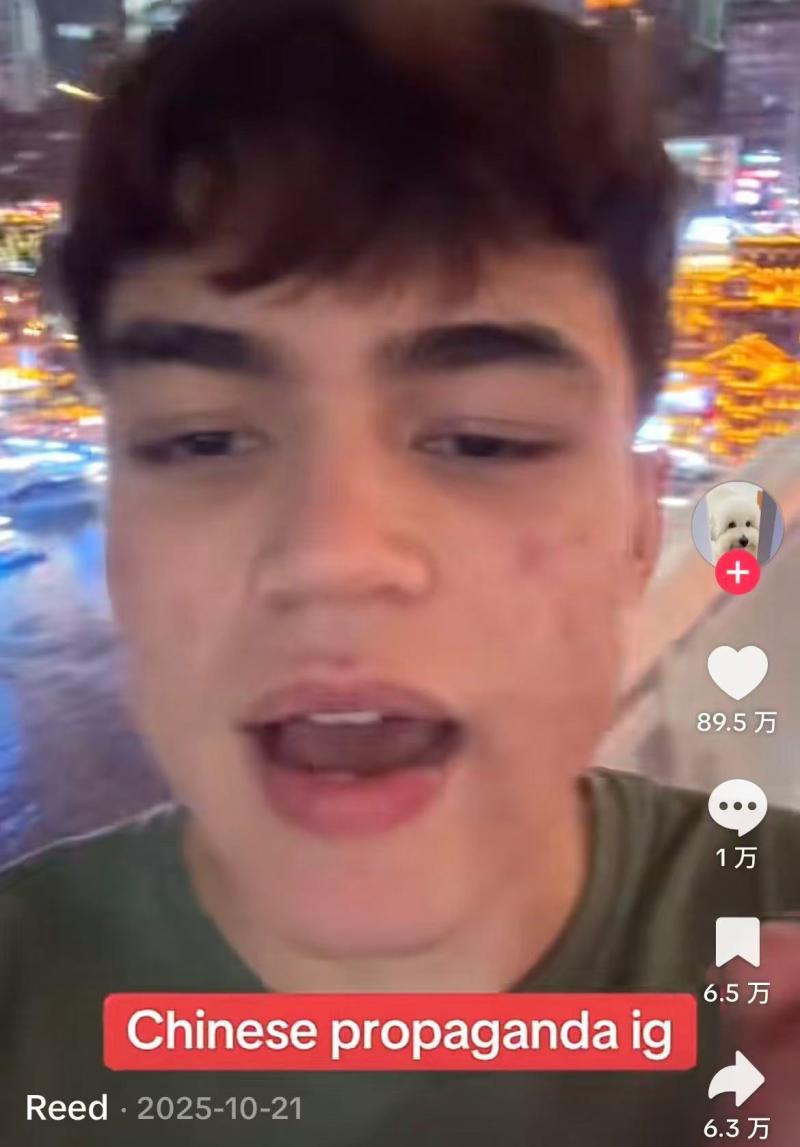Like this video with the heart

[738, 672]
